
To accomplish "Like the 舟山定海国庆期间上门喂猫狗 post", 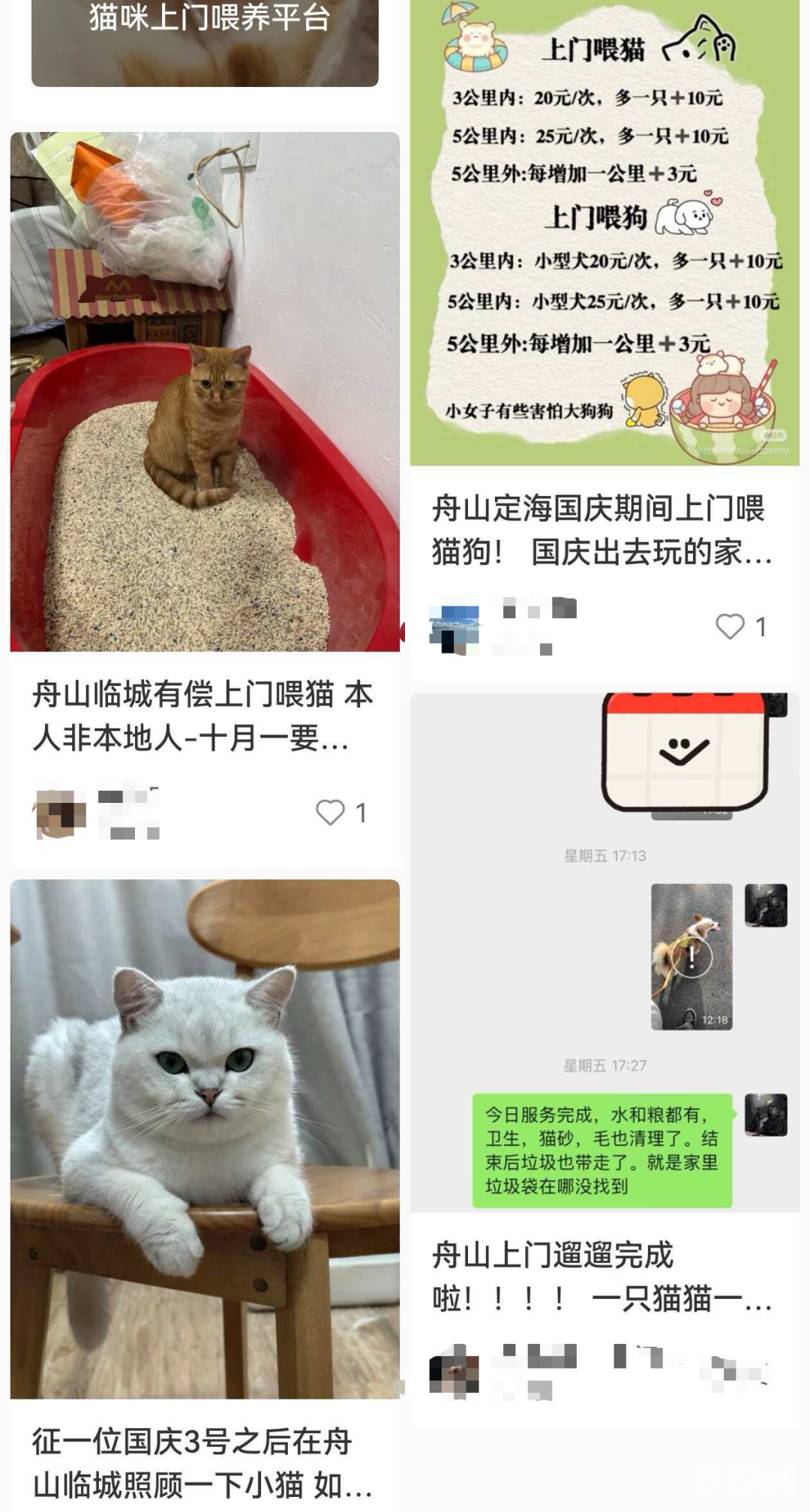I will click(x=730, y=627).
